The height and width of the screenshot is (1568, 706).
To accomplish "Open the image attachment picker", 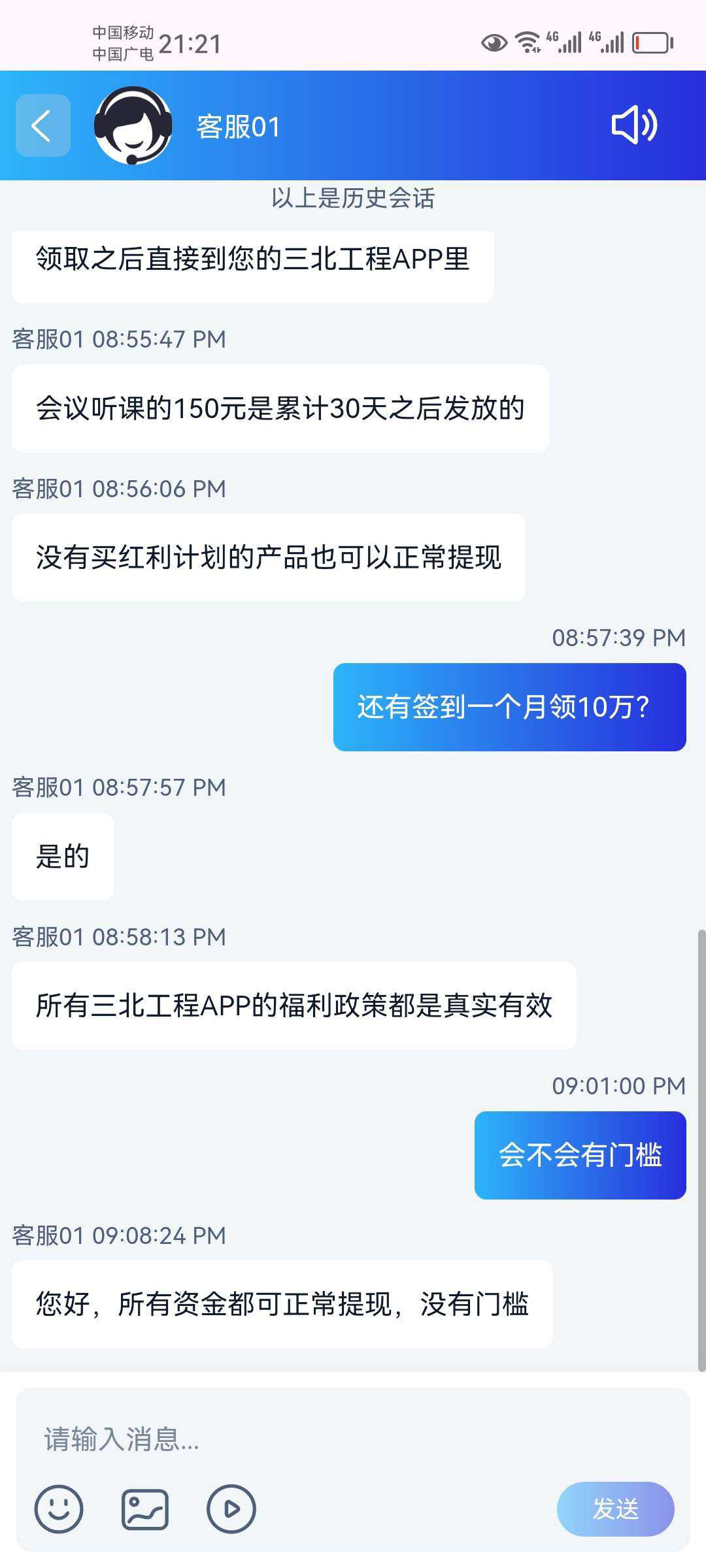I will tap(146, 1509).
